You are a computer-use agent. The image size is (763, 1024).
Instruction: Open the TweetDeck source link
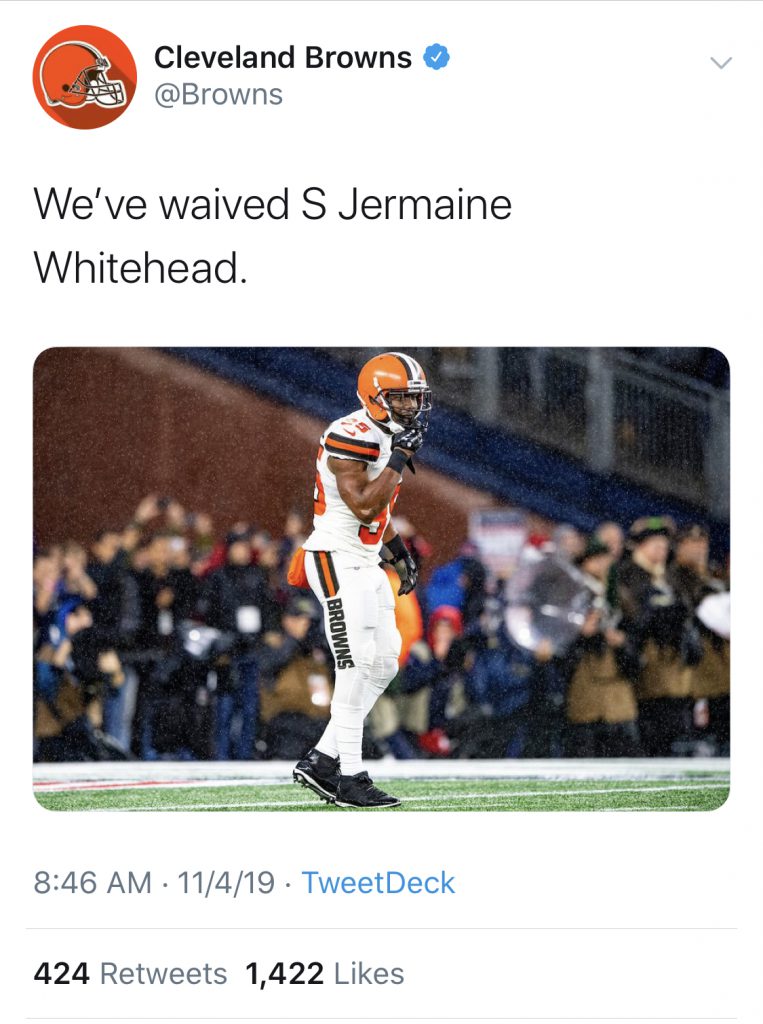[x=378, y=883]
